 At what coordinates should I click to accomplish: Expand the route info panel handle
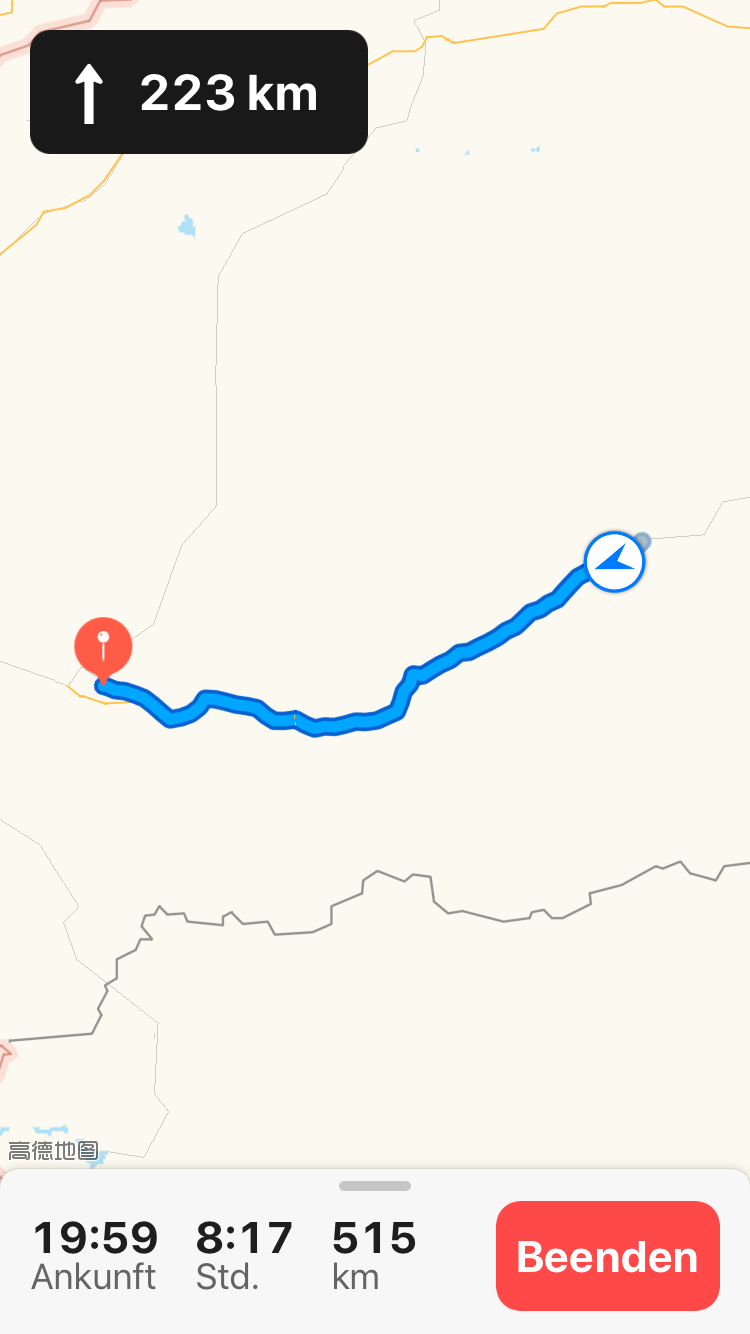[375, 1186]
